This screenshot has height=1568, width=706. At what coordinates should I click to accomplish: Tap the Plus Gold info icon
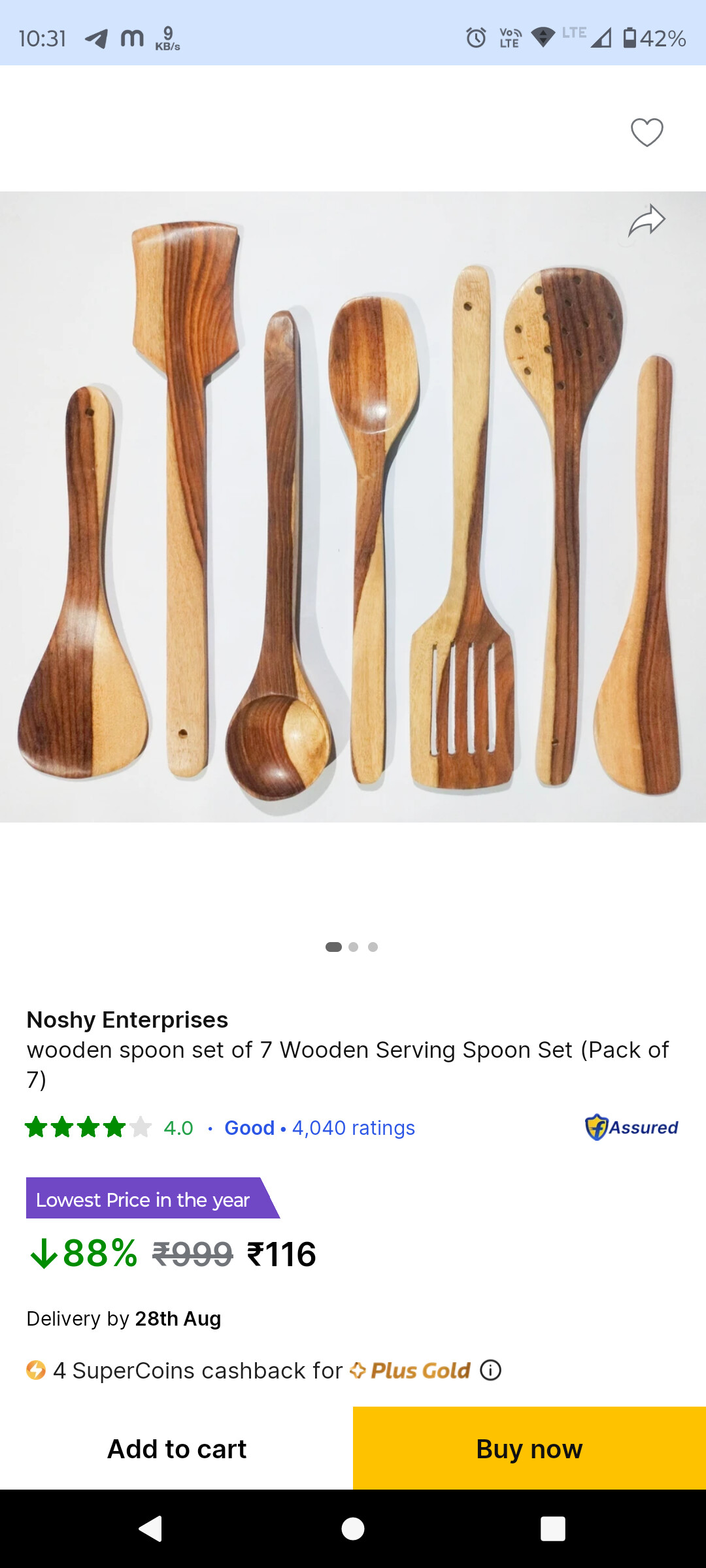pos(491,1370)
